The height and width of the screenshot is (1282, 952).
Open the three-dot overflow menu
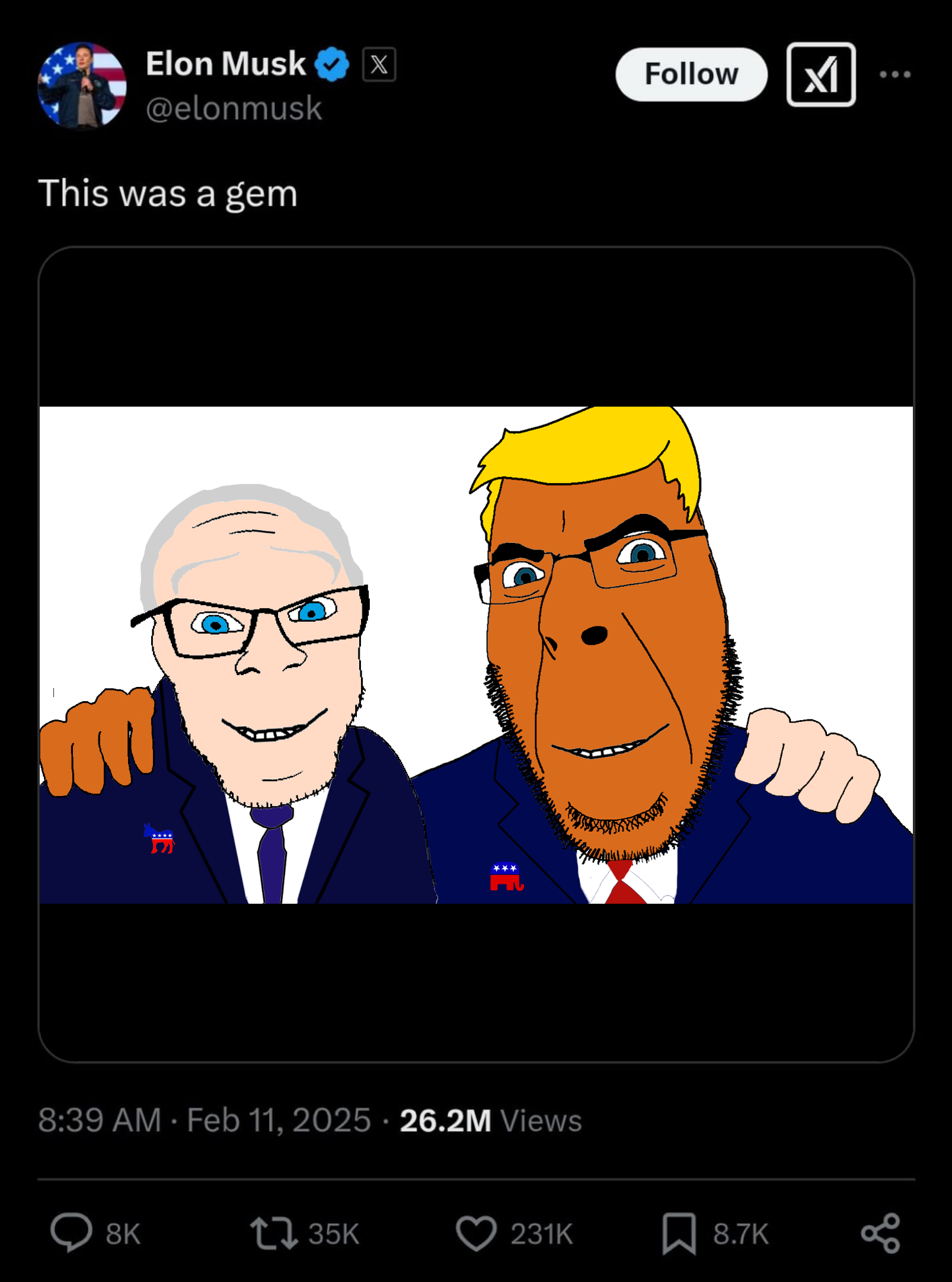coord(895,75)
